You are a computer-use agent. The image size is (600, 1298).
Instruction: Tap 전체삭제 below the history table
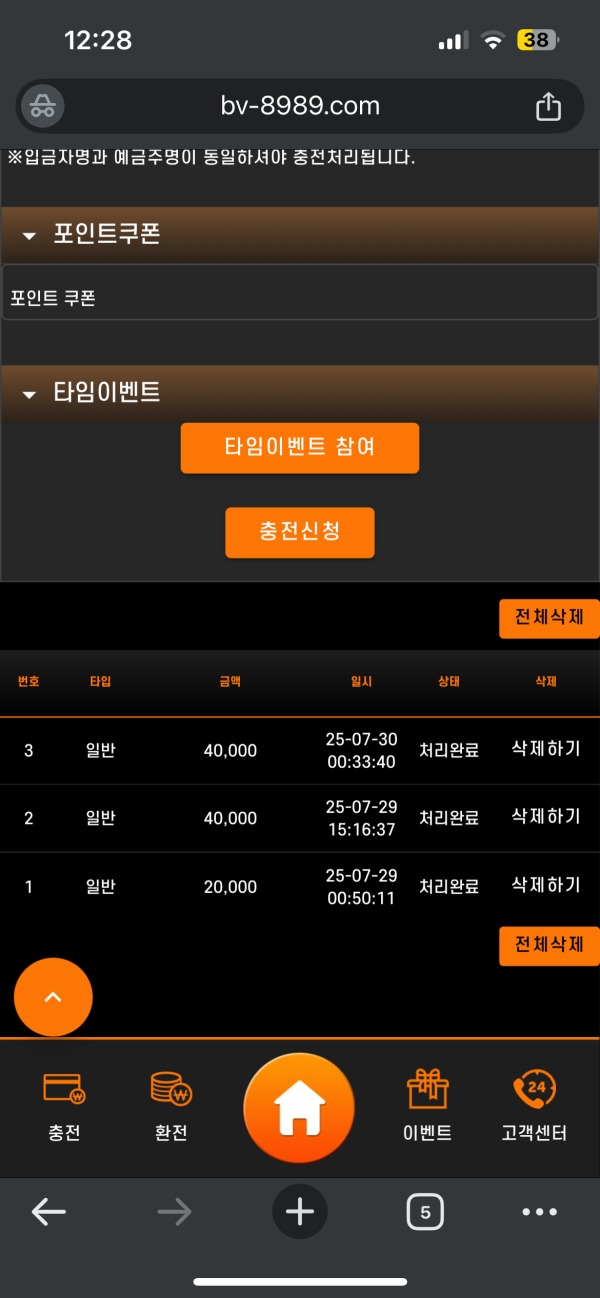click(x=548, y=945)
